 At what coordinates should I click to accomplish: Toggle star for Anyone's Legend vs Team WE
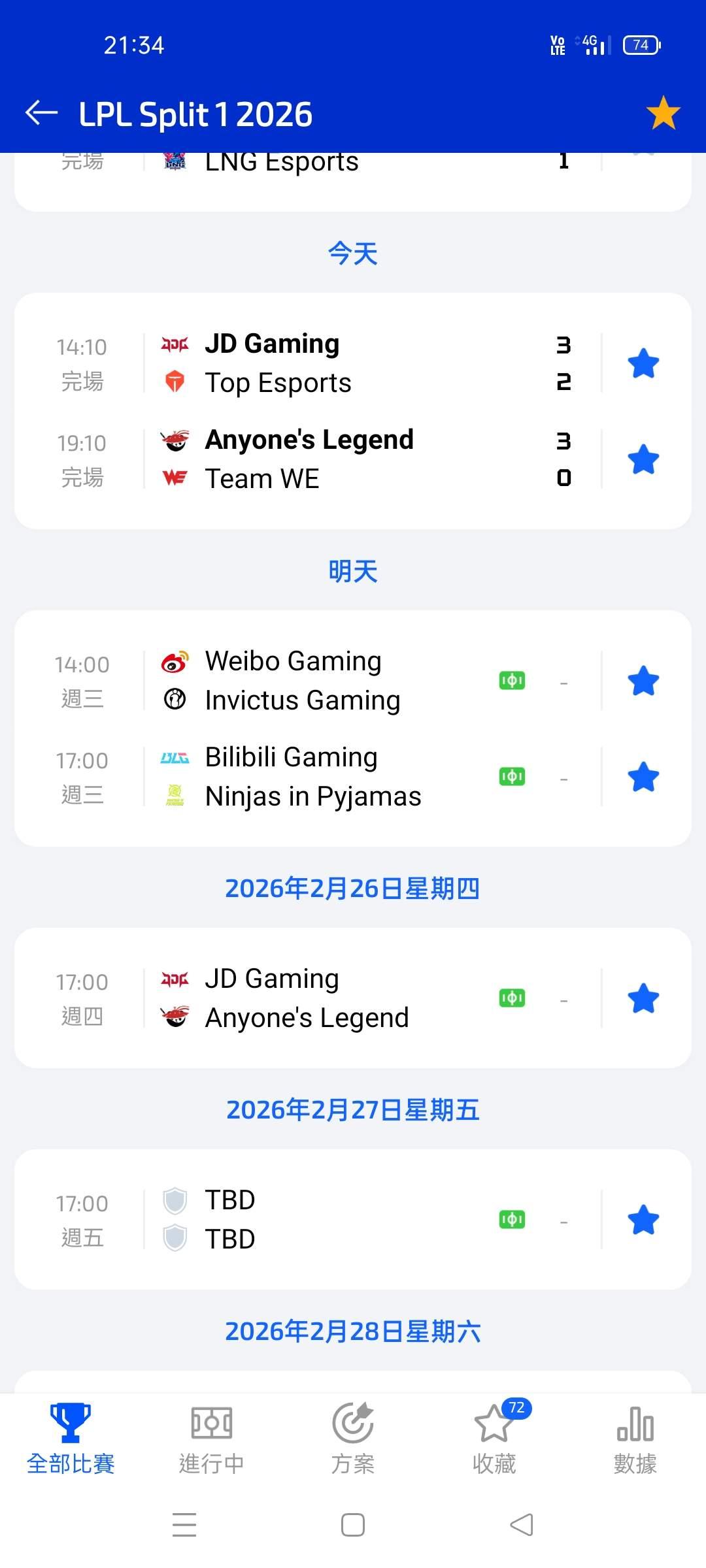click(643, 459)
